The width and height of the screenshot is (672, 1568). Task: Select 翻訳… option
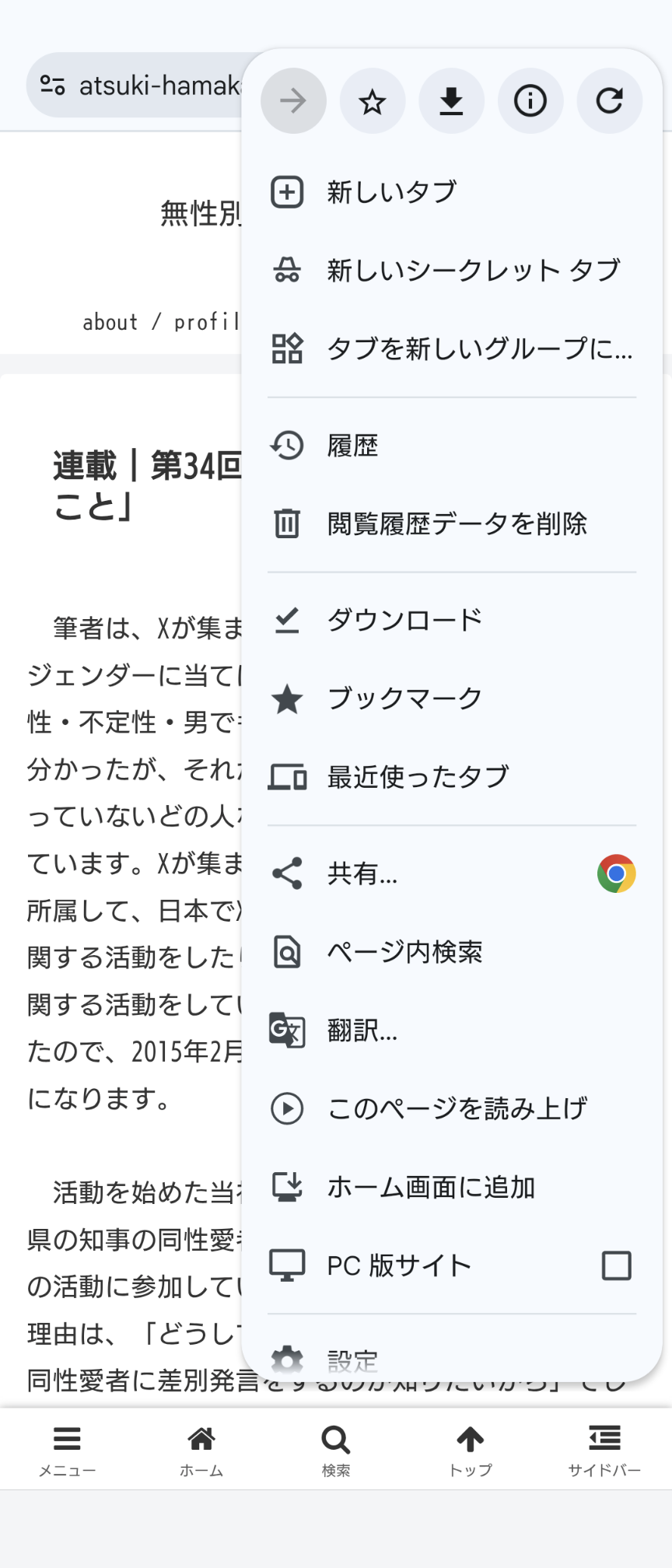coord(362,1031)
